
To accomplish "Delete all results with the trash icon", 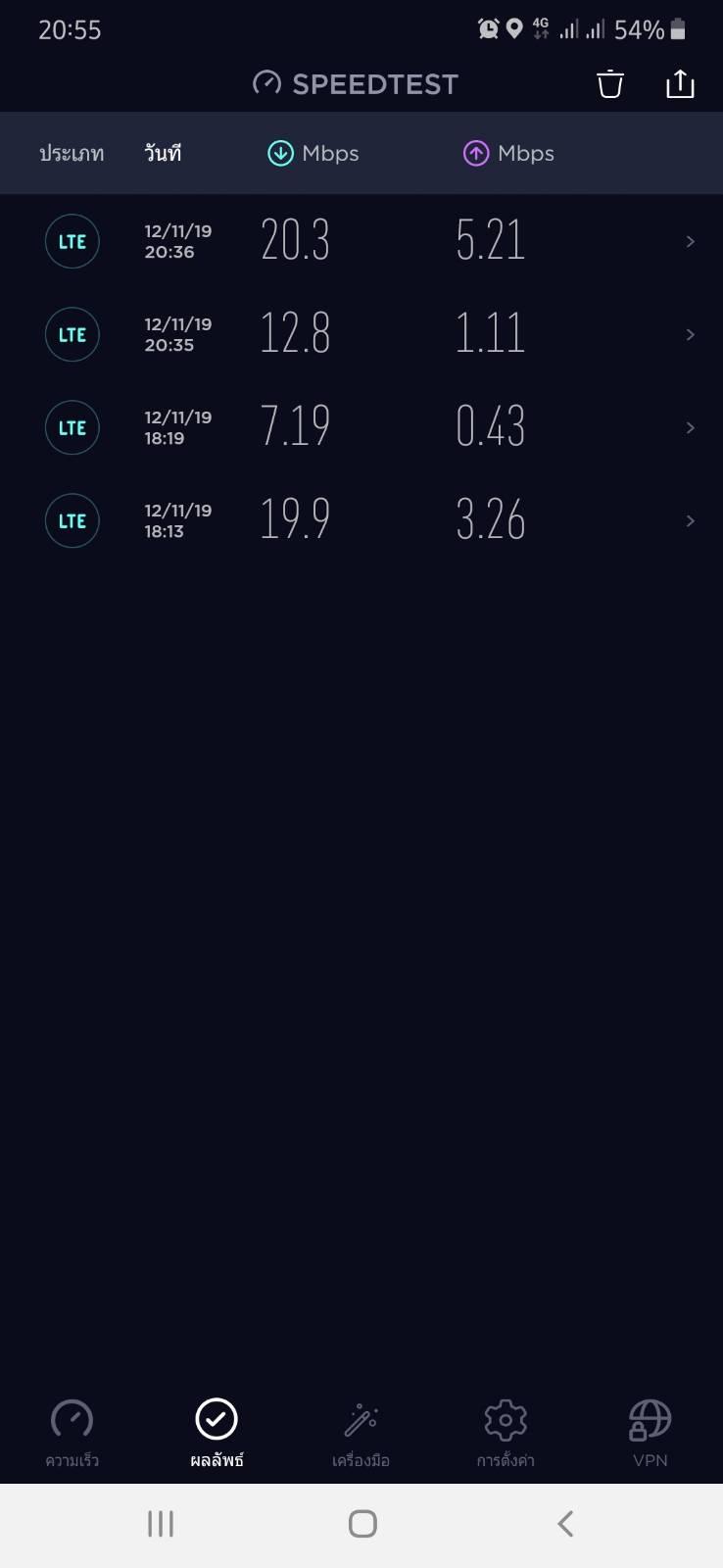I will pos(610,84).
